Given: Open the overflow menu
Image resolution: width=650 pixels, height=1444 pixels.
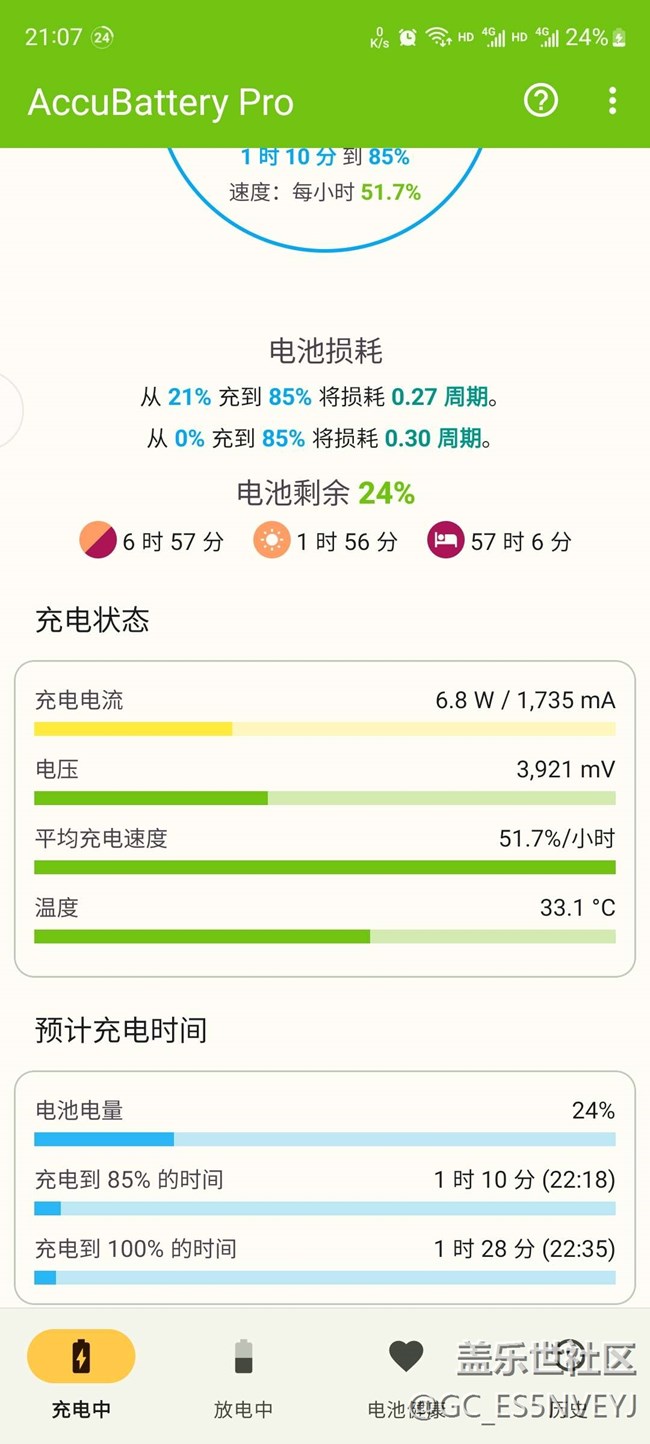Looking at the screenshot, I should [x=612, y=100].
